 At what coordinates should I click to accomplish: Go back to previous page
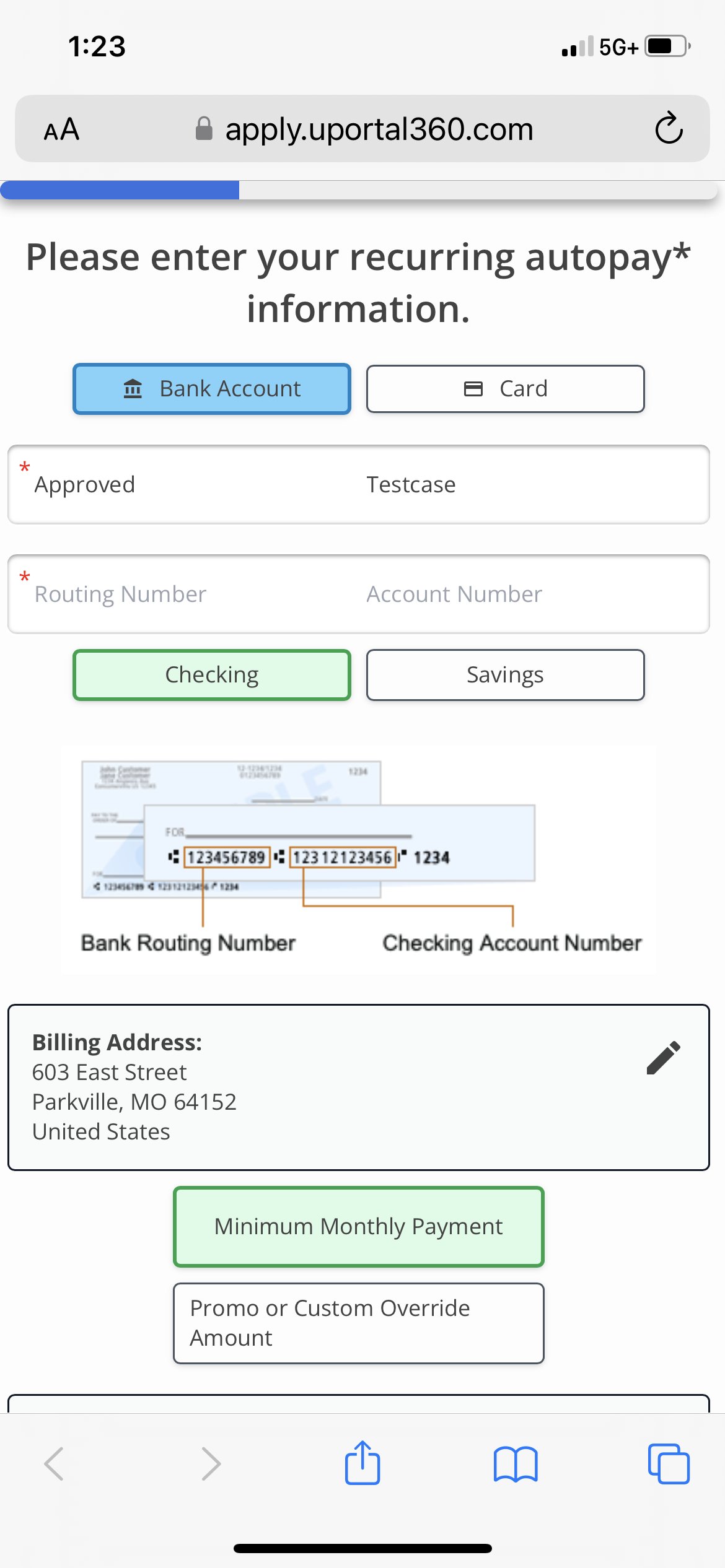pos(55,1464)
